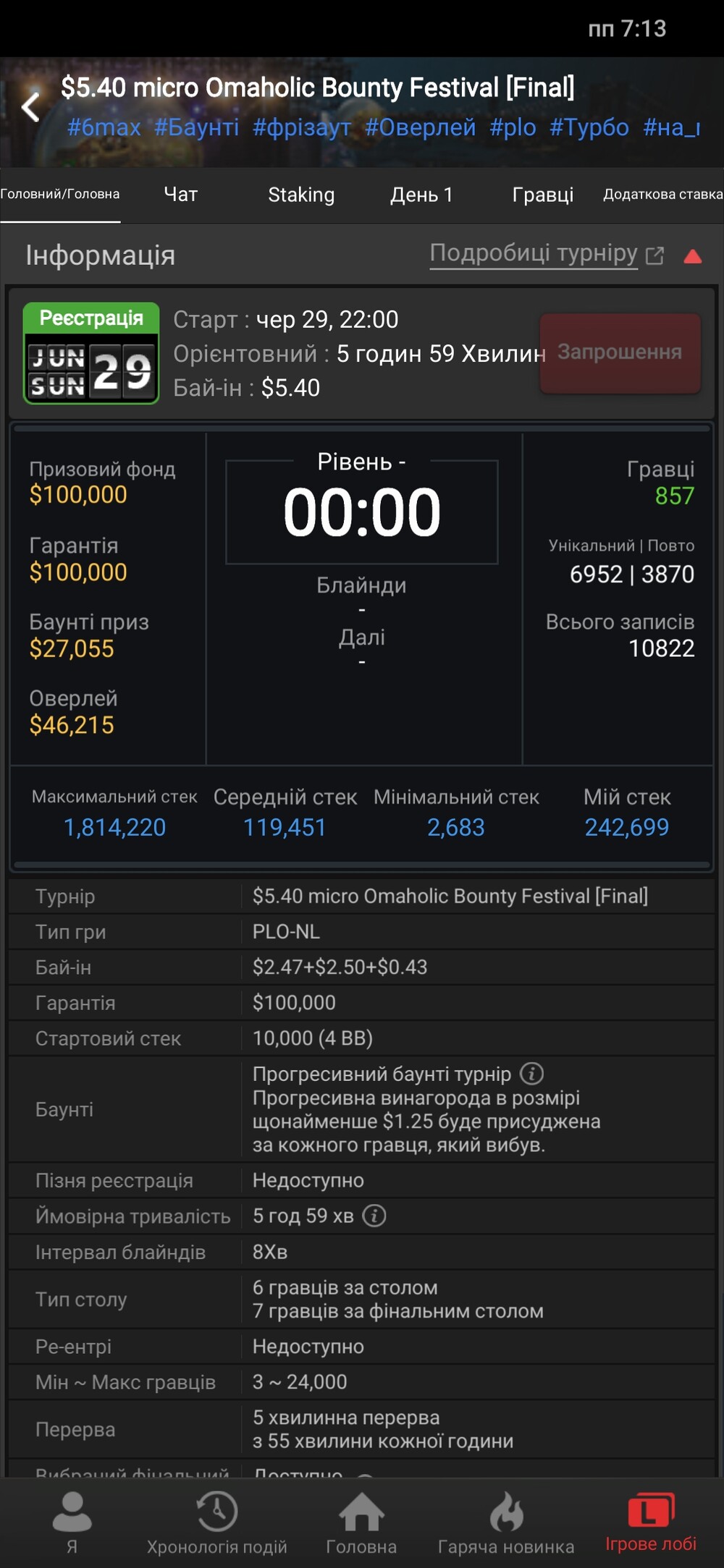
Task: Open the Чат tab
Action: point(180,195)
